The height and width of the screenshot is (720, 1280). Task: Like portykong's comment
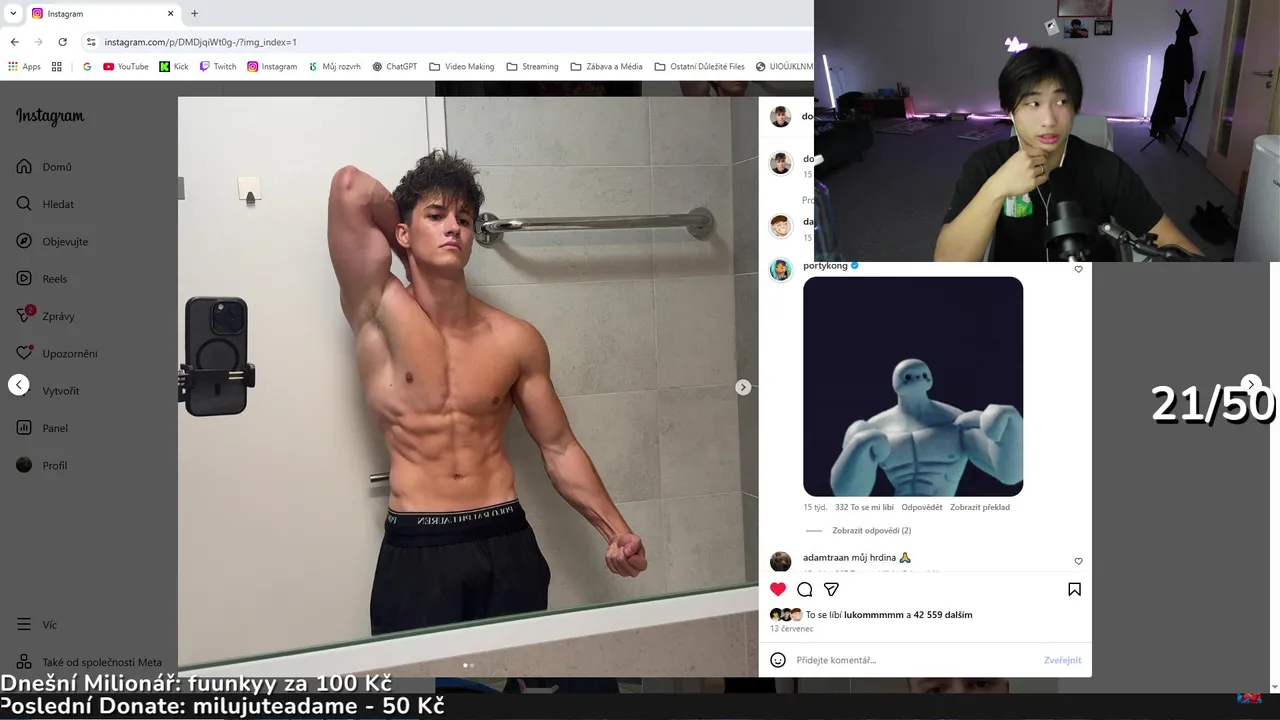(x=1078, y=269)
